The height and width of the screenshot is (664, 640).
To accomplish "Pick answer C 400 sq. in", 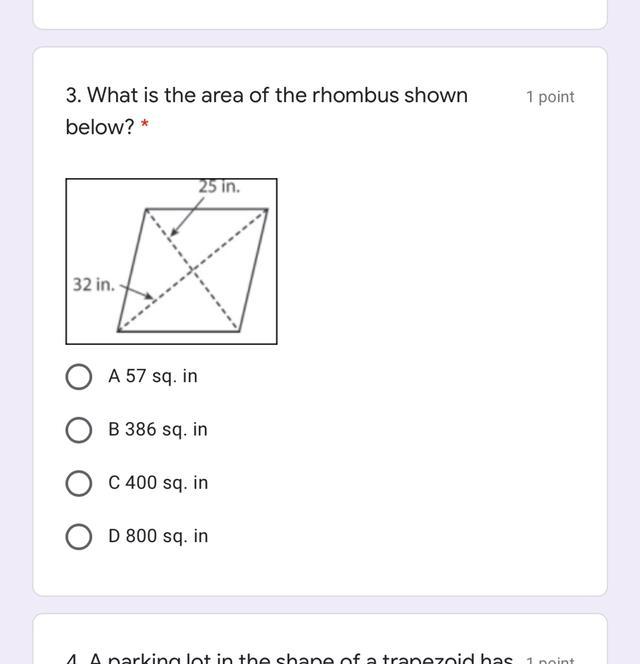I will pos(79,483).
